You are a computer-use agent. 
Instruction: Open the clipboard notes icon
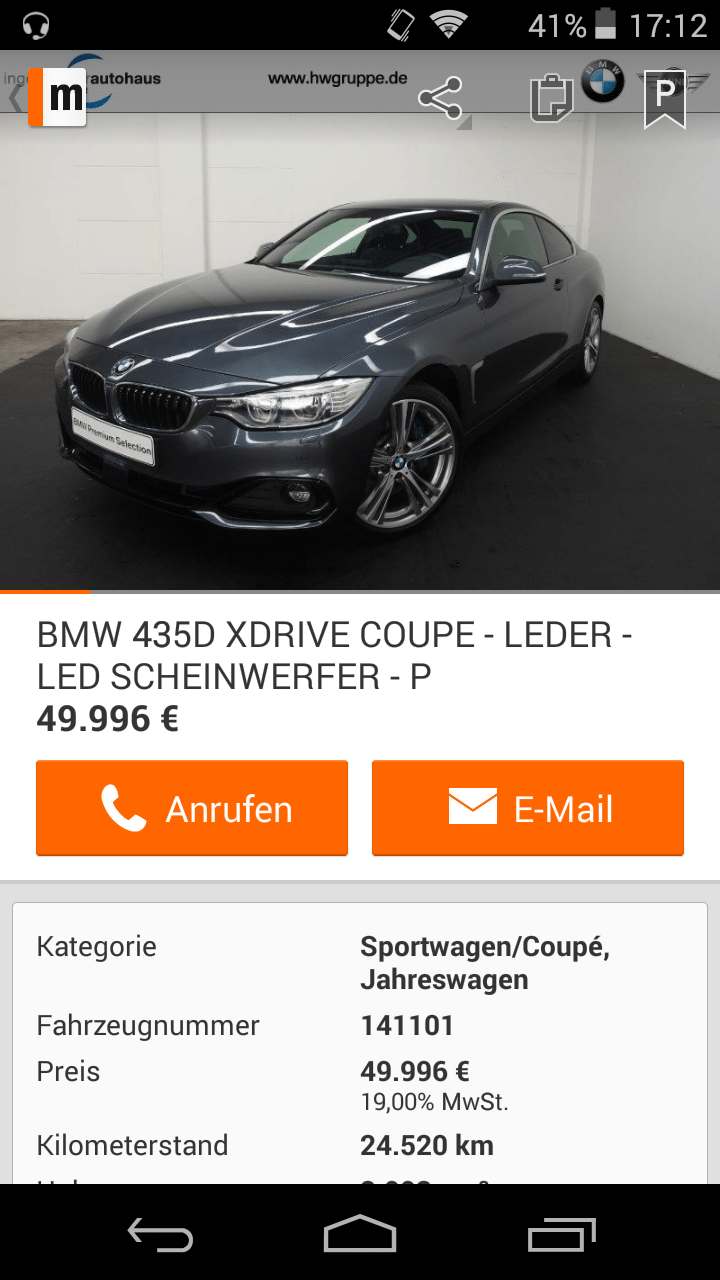pos(550,98)
